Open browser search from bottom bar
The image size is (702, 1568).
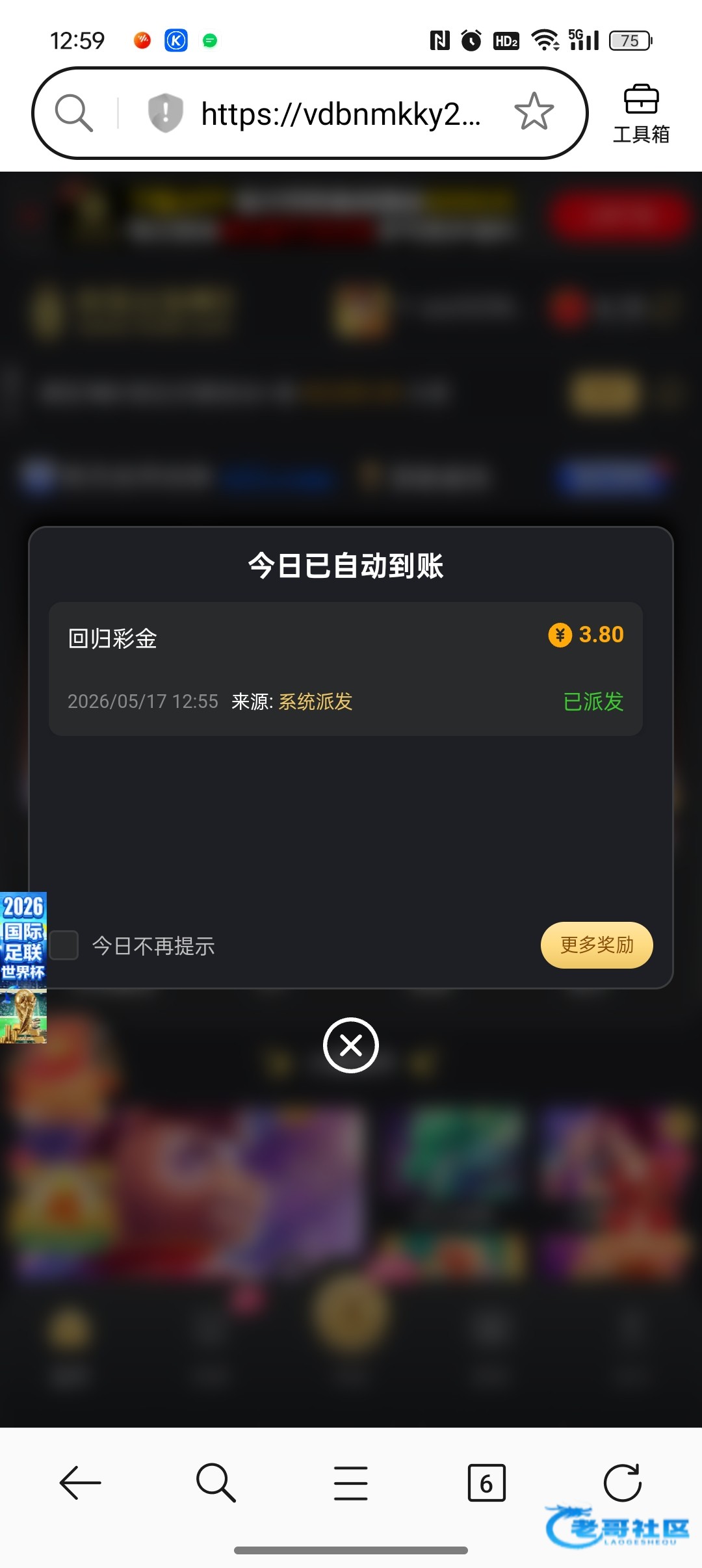coord(216,1483)
